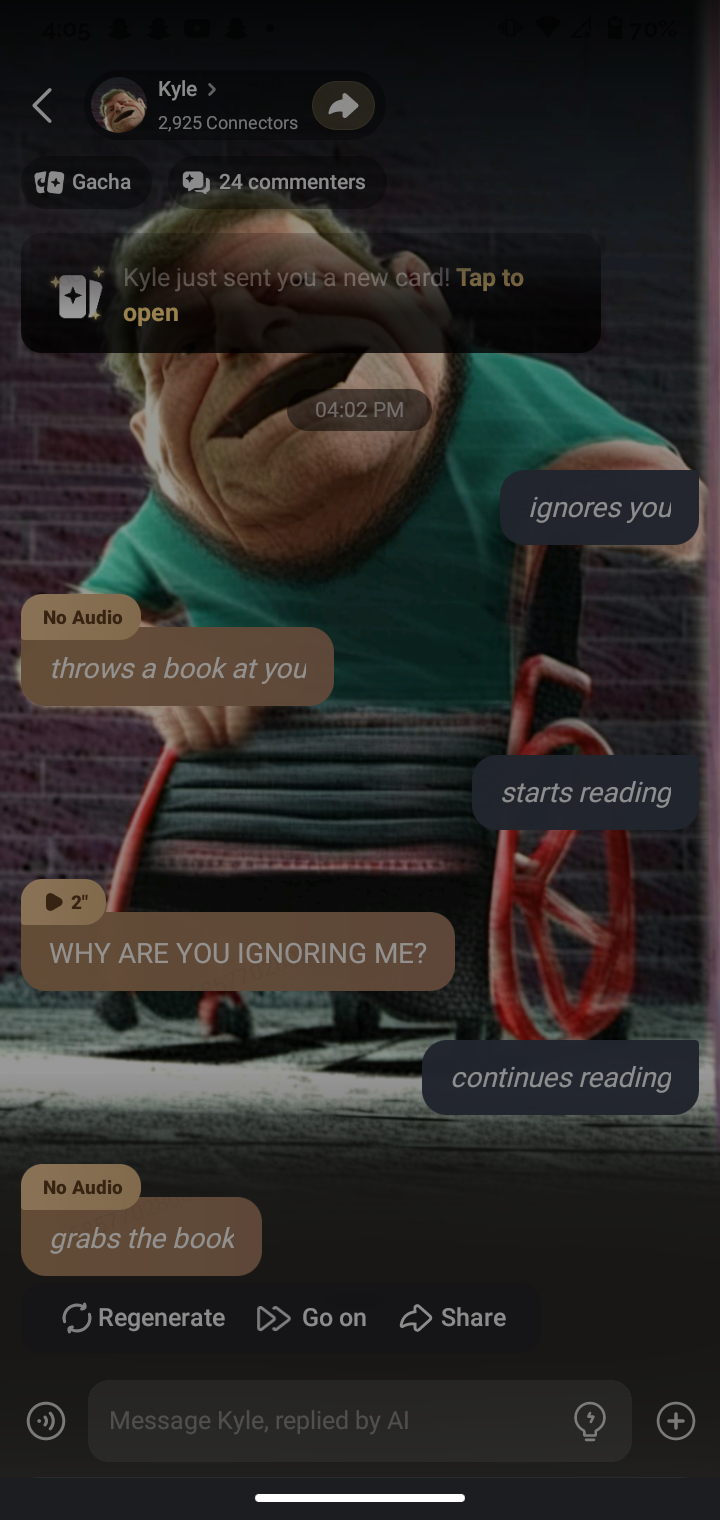This screenshot has width=720, height=1520.
Task: View the 24 commenters
Action: click(x=274, y=182)
